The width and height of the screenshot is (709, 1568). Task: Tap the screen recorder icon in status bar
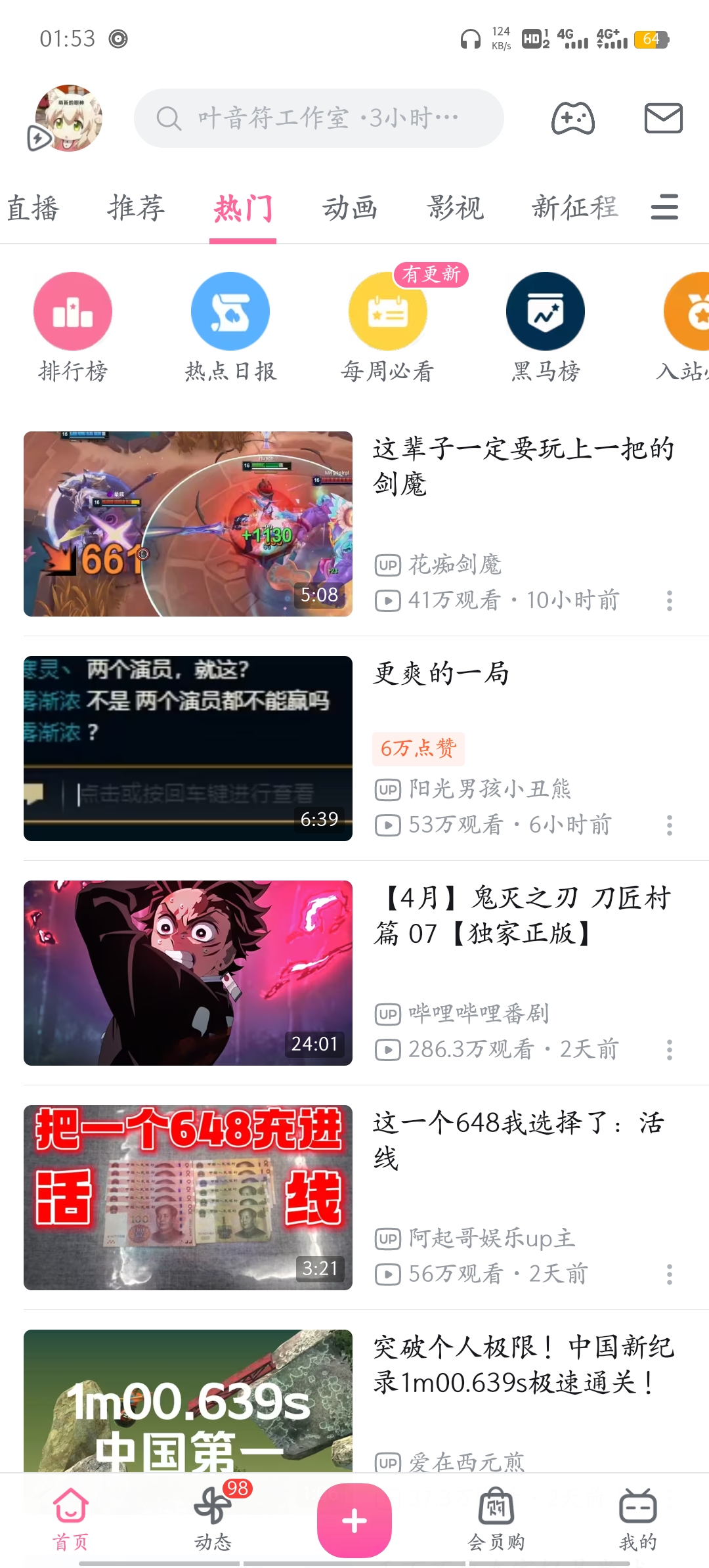[117, 39]
